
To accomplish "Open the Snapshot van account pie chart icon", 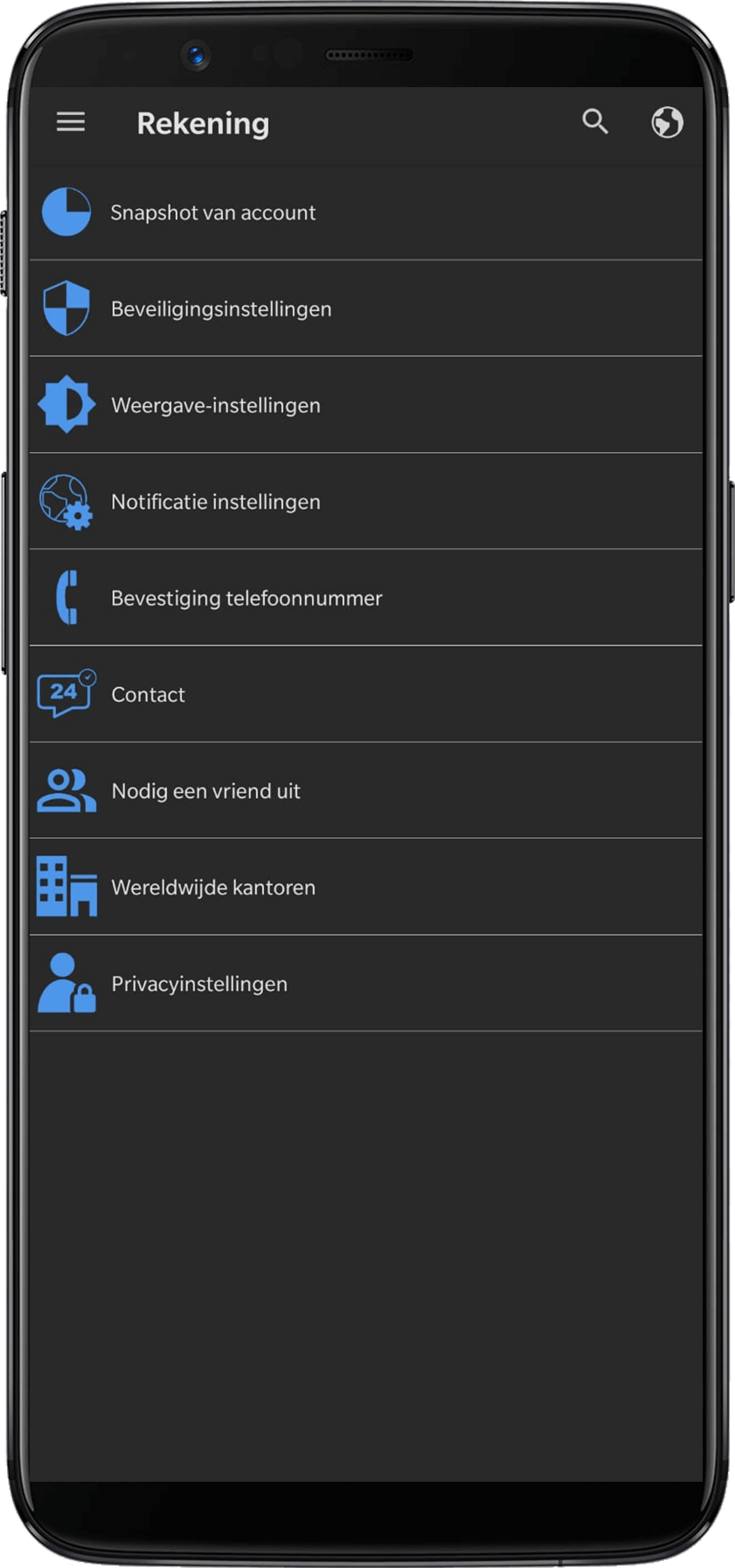I will pyautogui.click(x=67, y=211).
